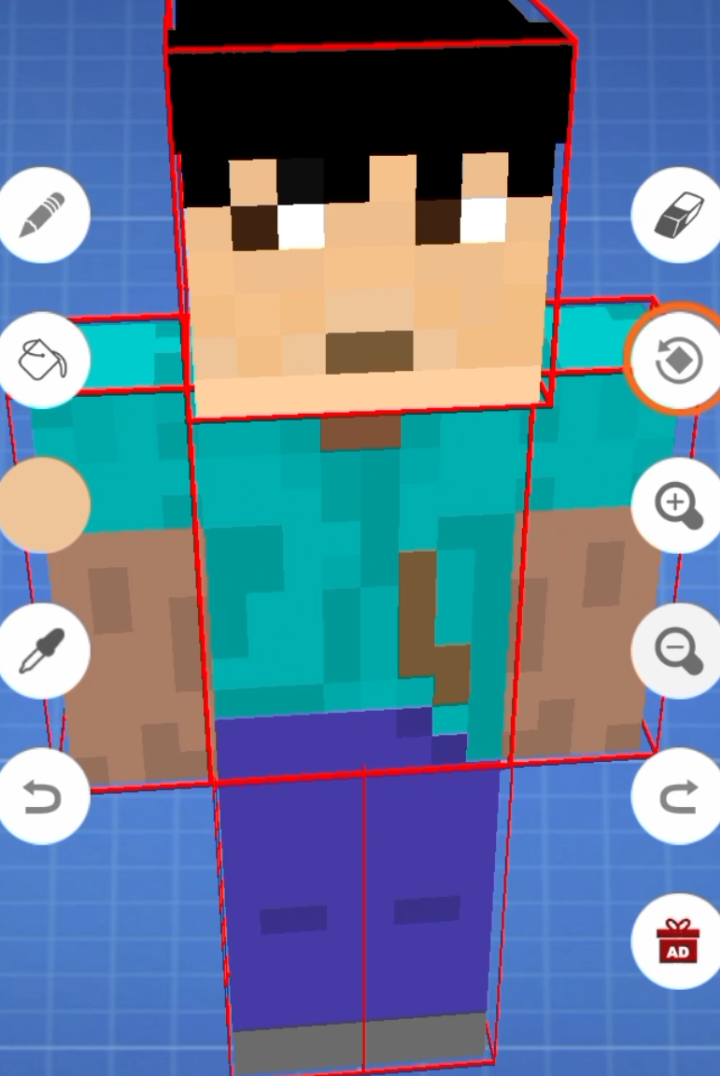
Task: Select the pencil drawing tool
Action: tap(42, 215)
